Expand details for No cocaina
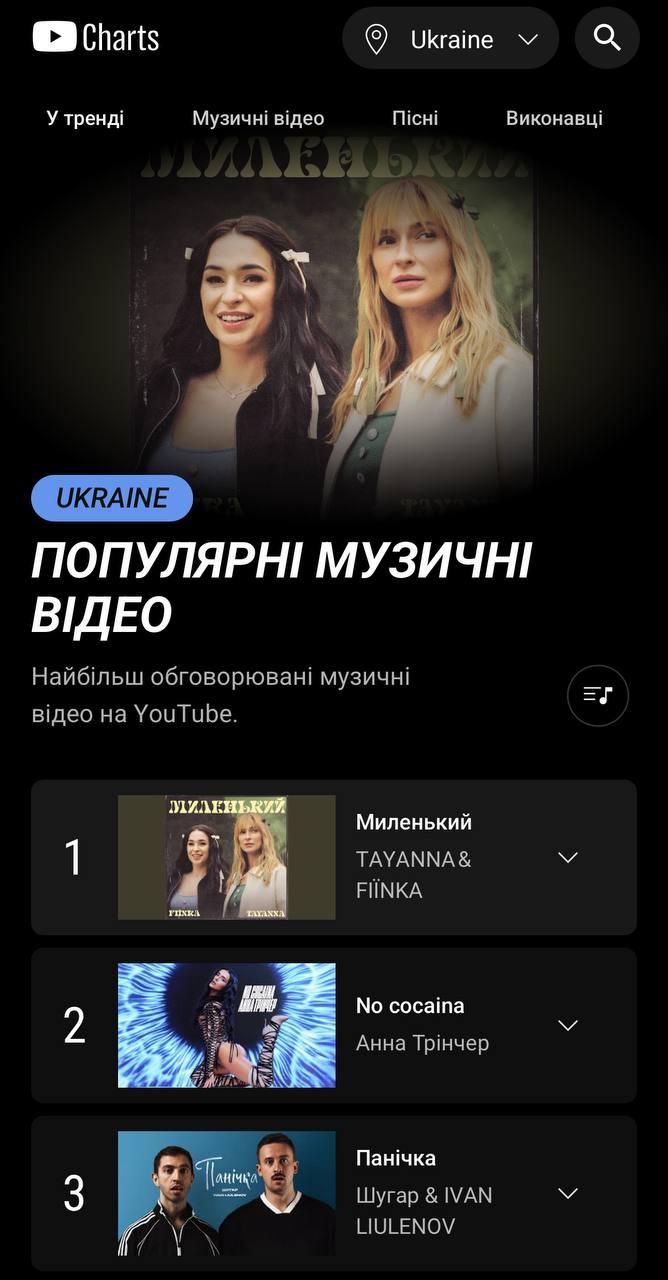This screenshot has width=668, height=1280. coord(568,1025)
